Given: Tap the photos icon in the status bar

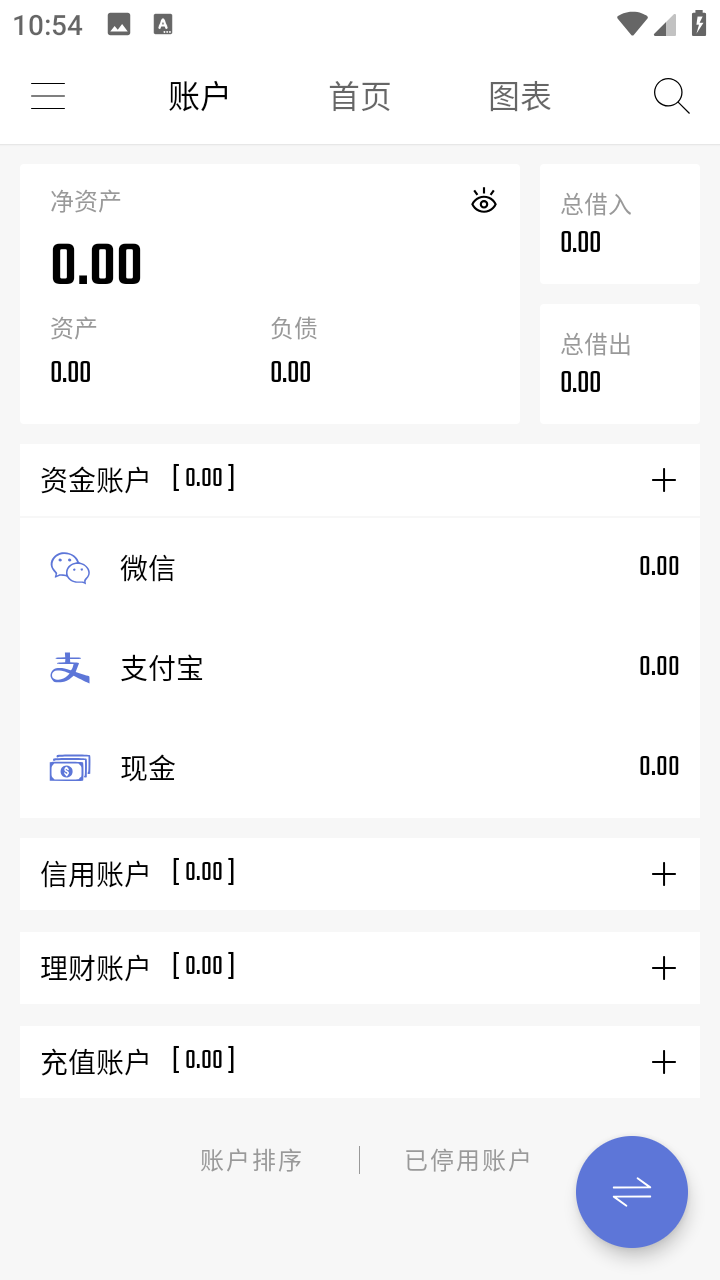Looking at the screenshot, I should pyautogui.click(x=118, y=24).
